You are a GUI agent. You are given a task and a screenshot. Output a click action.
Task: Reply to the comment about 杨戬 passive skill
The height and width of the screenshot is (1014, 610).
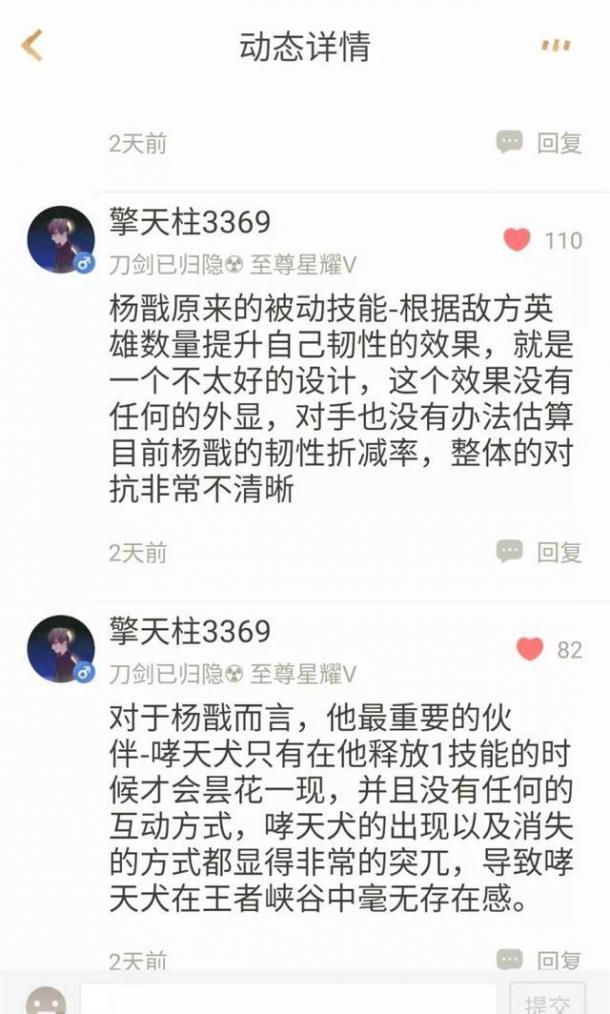pyautogui.click(x=541, y=551)
